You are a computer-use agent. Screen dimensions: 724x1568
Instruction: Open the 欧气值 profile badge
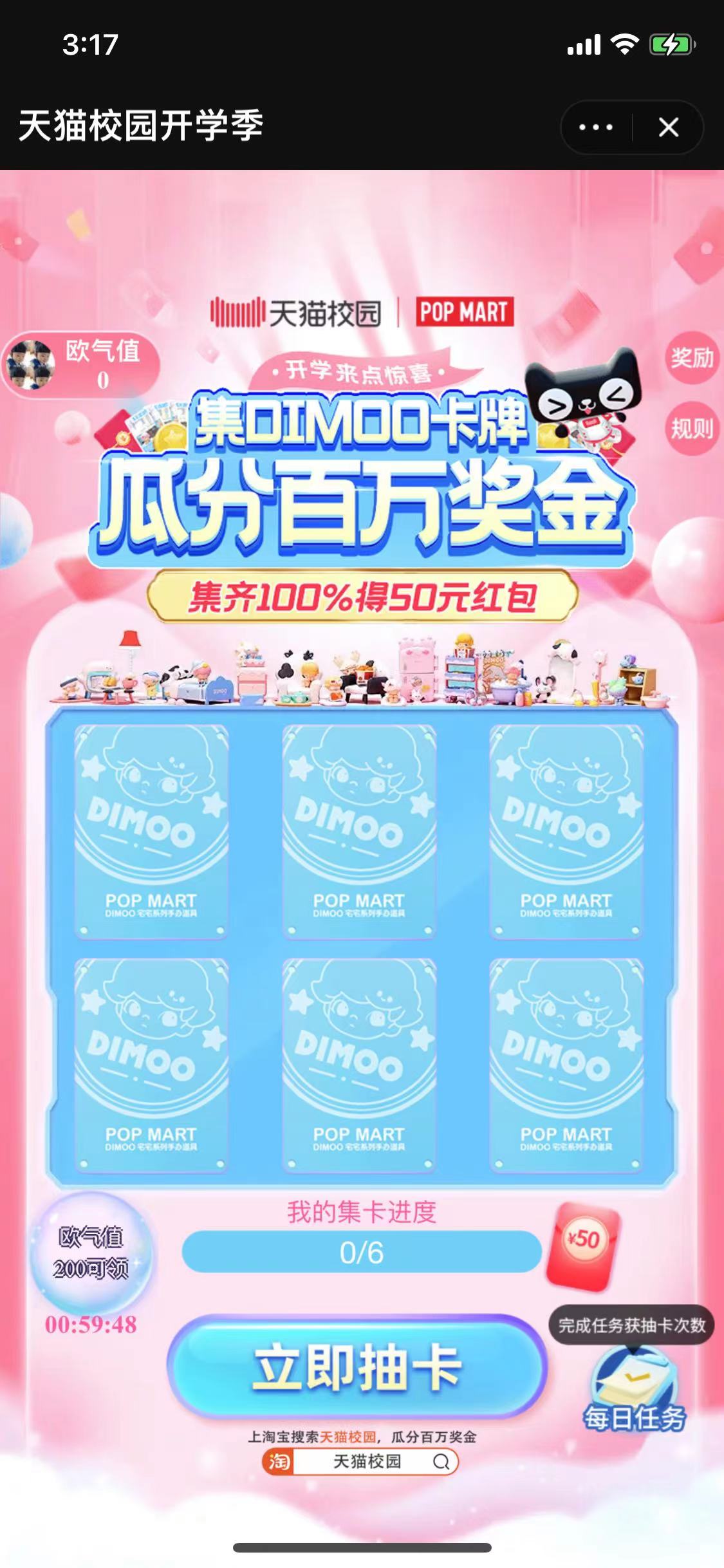(80, 365)
